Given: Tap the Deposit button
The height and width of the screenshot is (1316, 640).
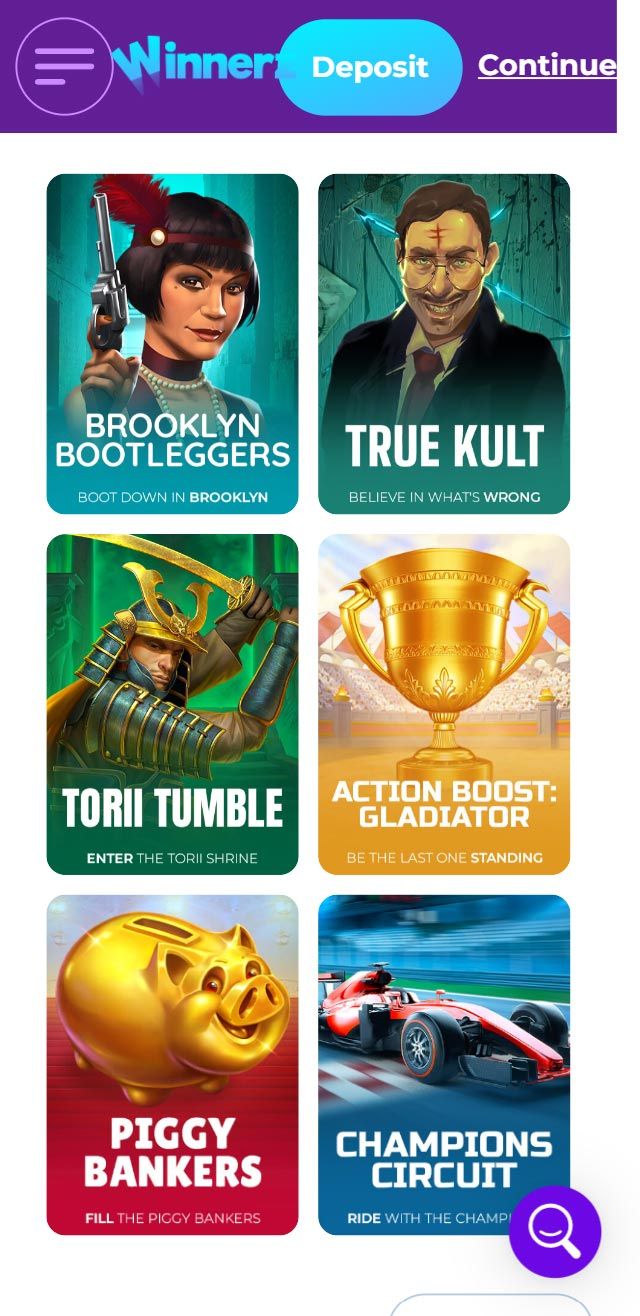Looking at the screenshot, I should click(370, 67).
